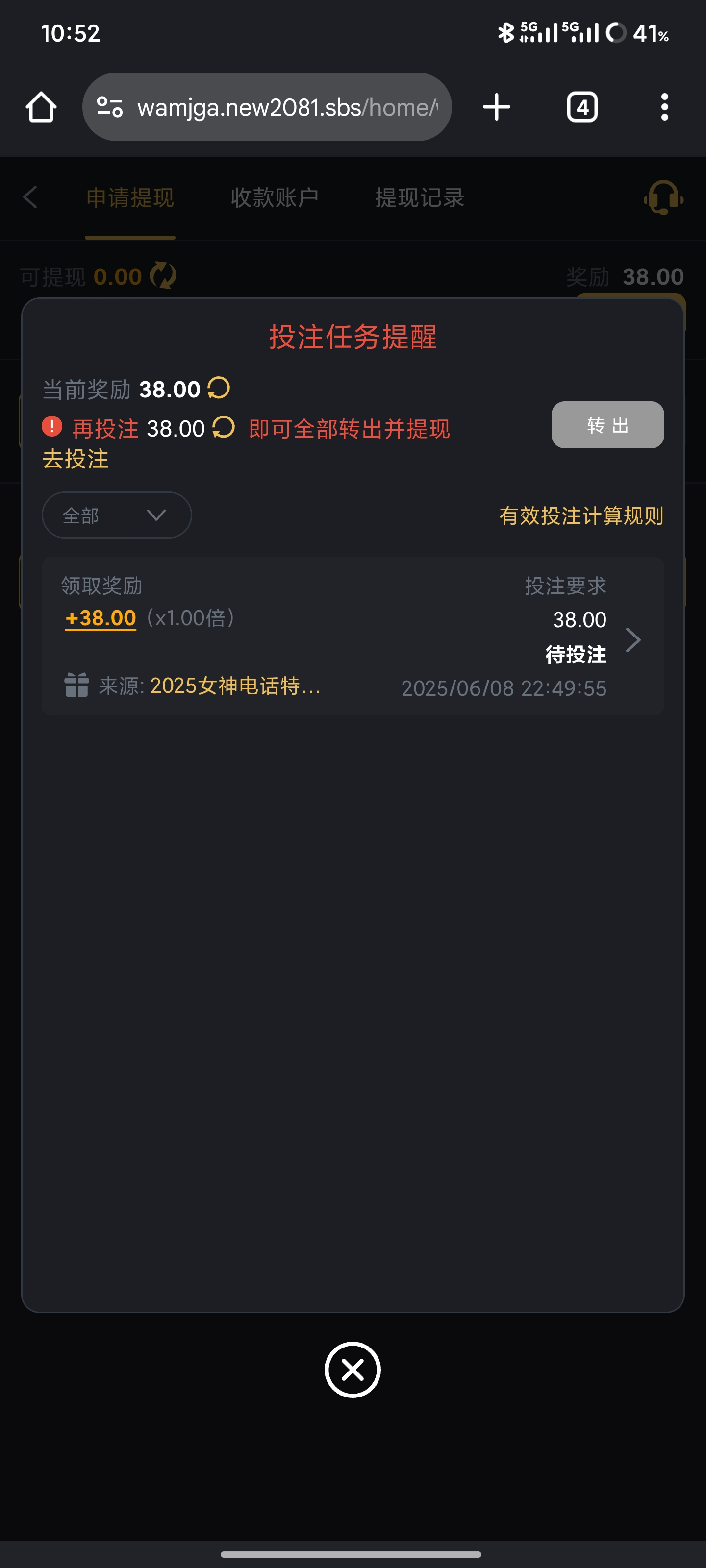View 有效投注计算规则 rules
Screen dimensions: 706x1568
click(581, 515)
